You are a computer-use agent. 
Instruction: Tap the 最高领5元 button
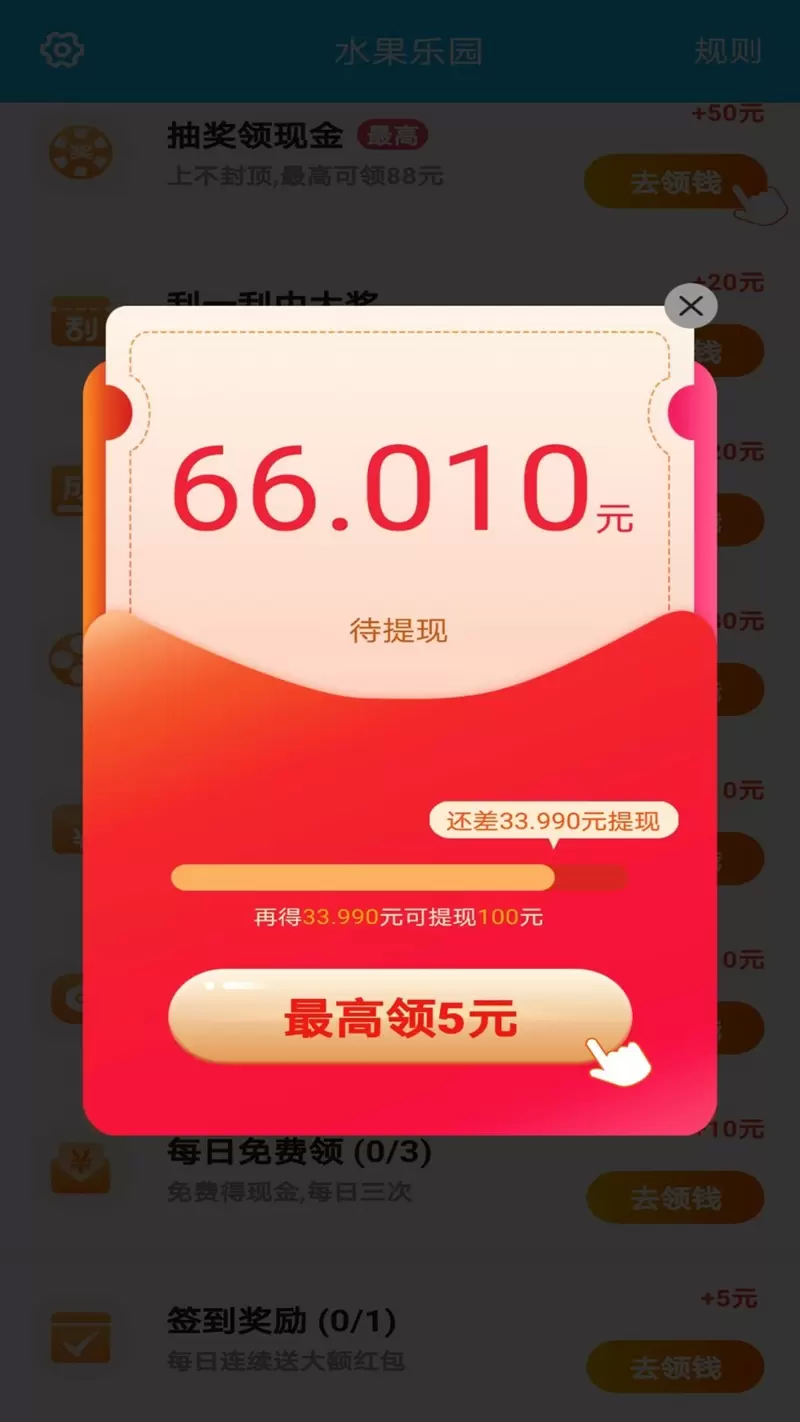[400, 1017]
